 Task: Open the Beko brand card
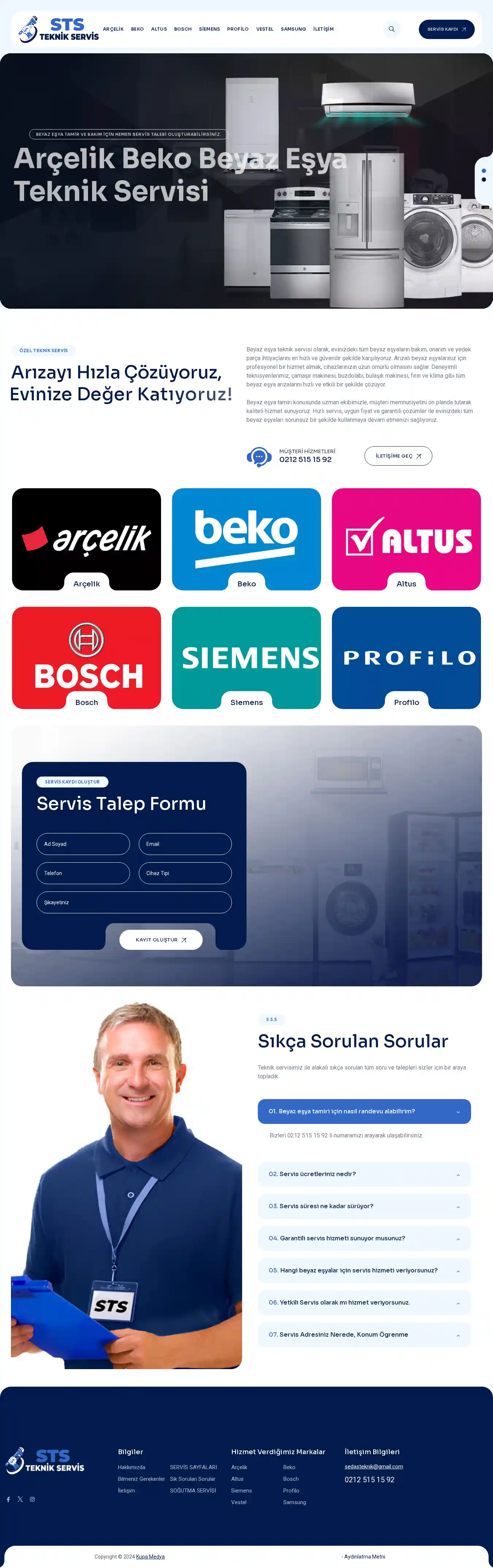pos(246,539)
